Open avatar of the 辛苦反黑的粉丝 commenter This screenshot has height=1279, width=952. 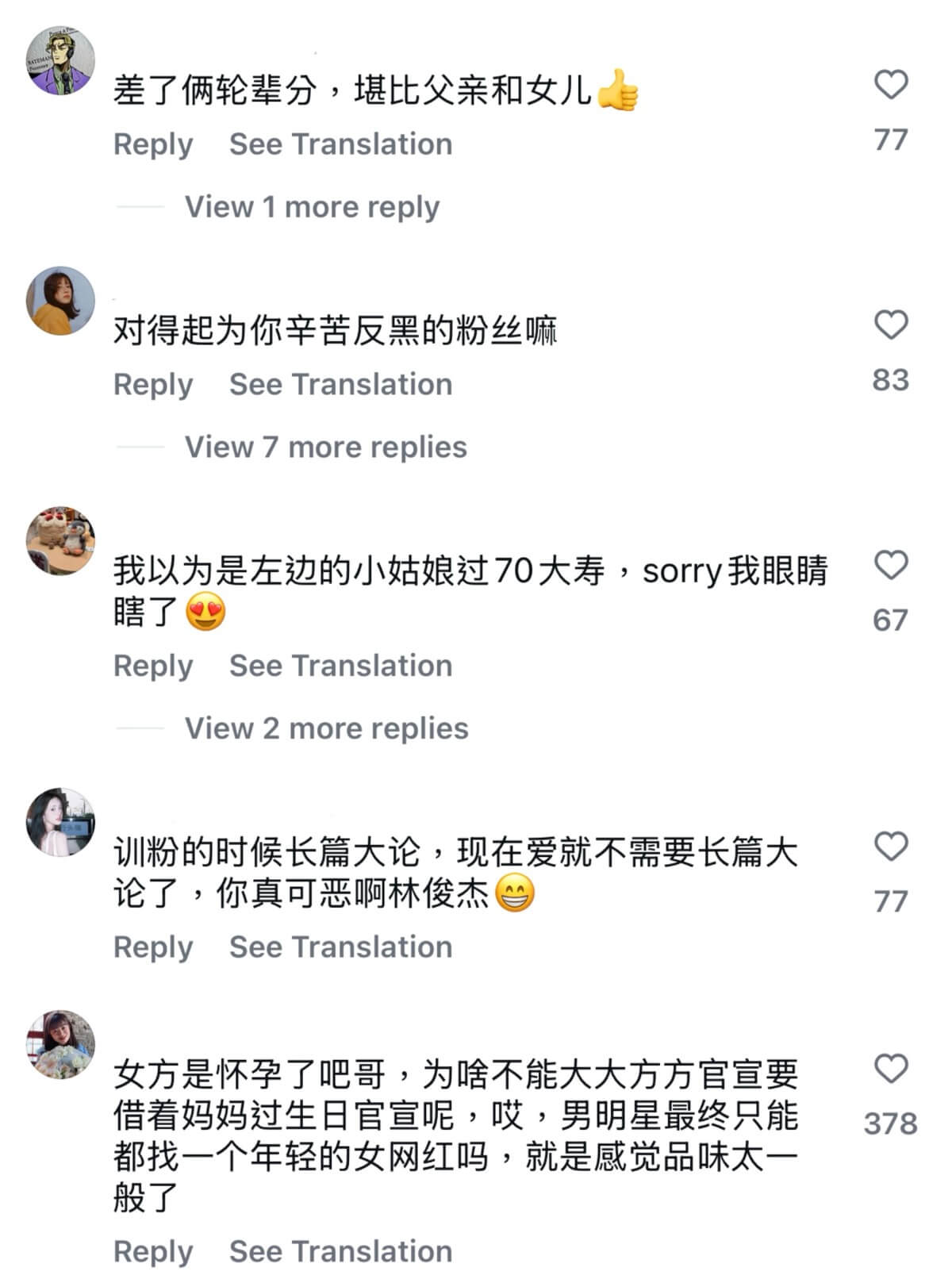pyautogui.click(x=60, y=301)
